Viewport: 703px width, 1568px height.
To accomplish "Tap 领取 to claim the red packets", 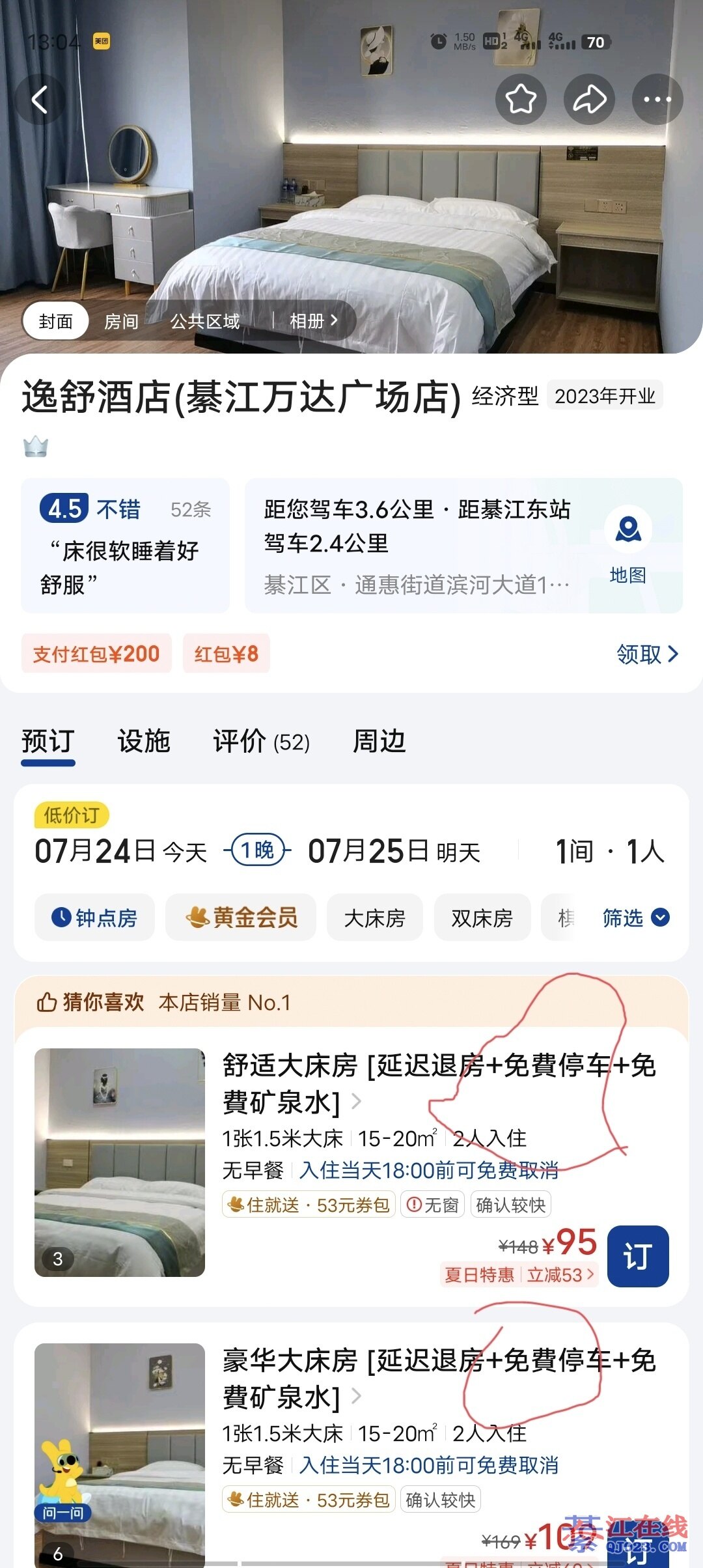I will pyautogui.click(x=647, y=654).
